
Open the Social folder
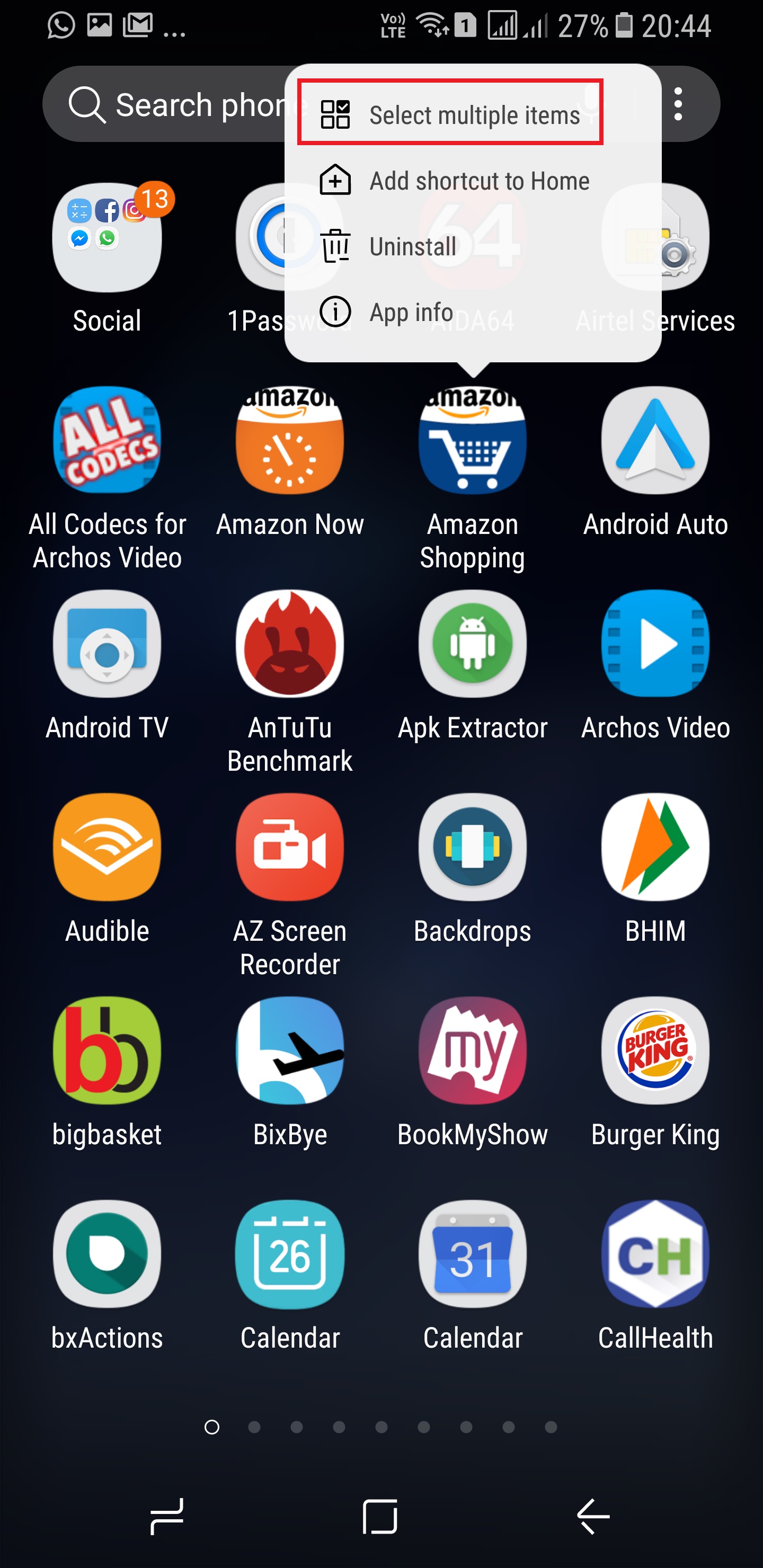click(107, 238)
